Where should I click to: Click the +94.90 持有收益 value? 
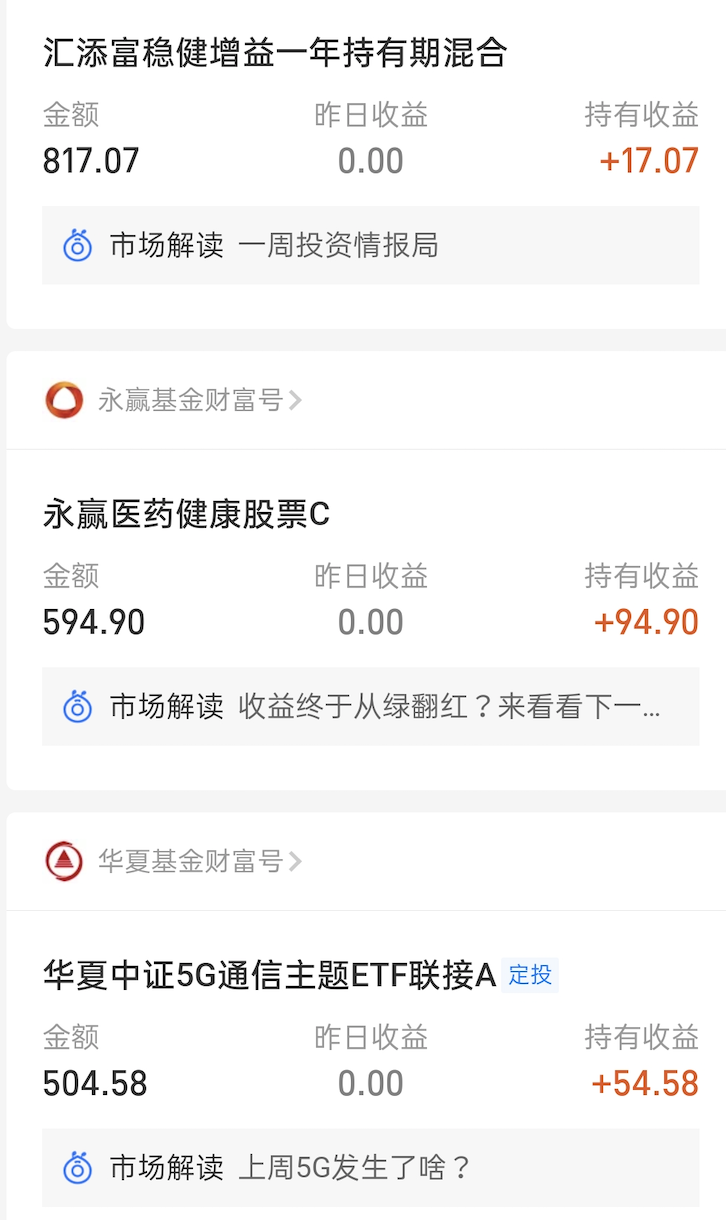pos(648,622)
